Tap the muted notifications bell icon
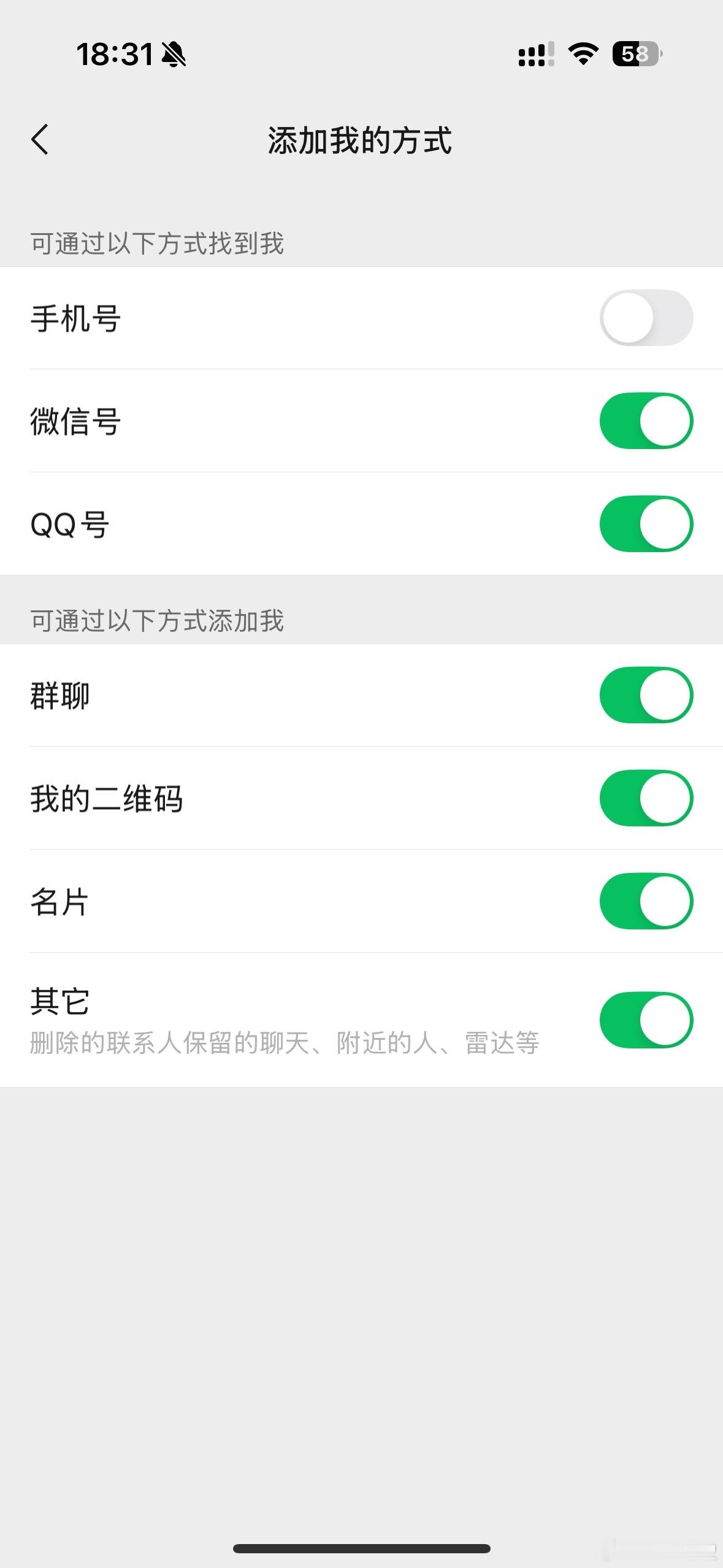 pos(174,54)
